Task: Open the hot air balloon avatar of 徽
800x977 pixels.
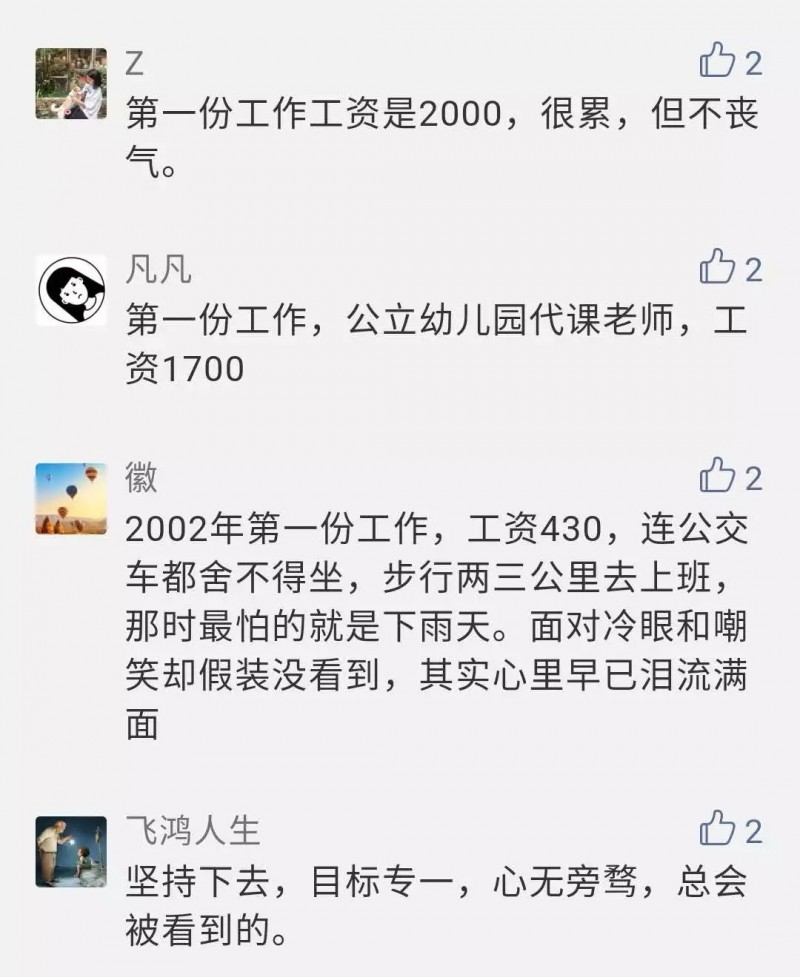Action: pyautogui.click(x=71, y=498)
